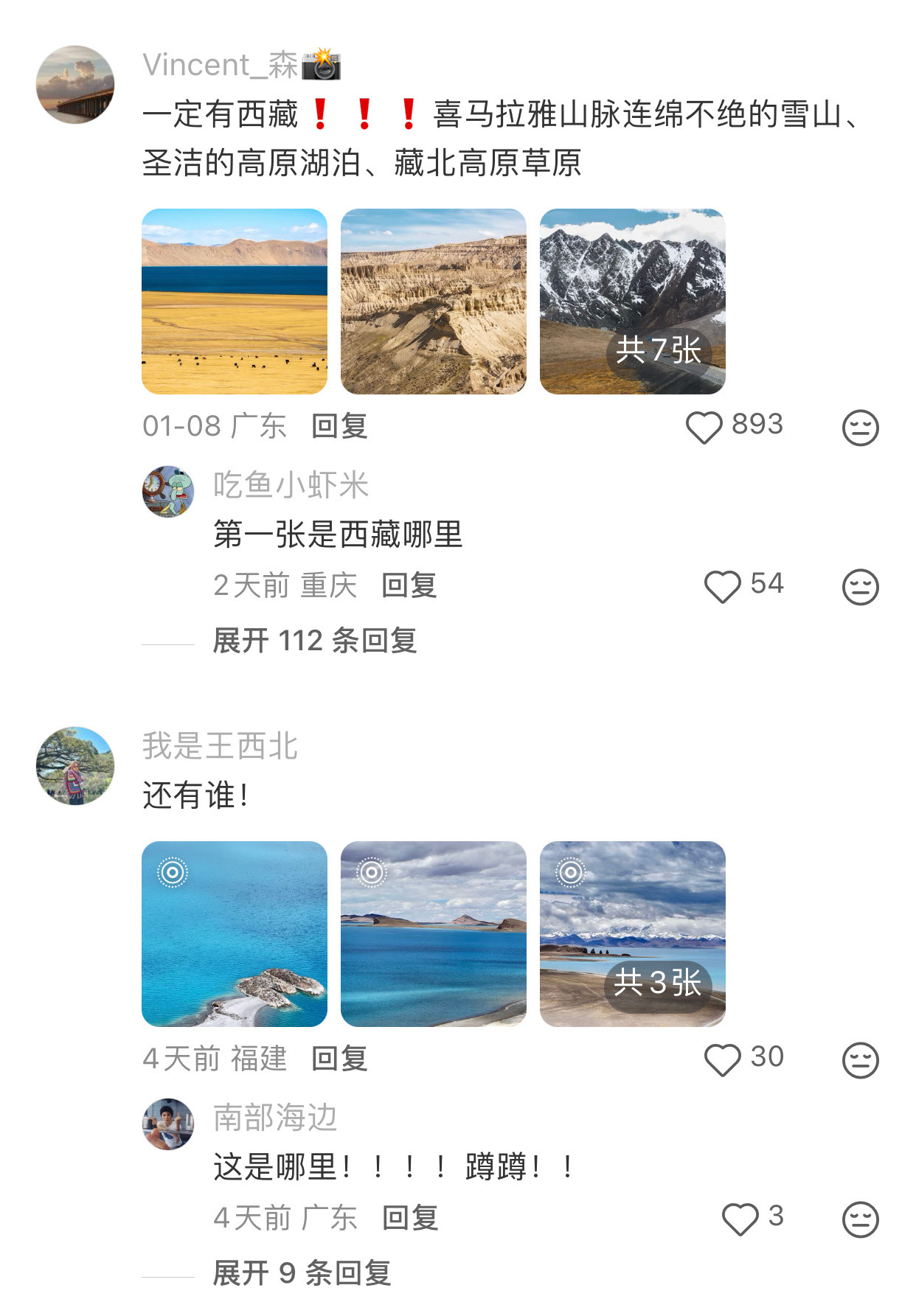Expand the 112 hidden replies
The width and height of the screenshot is (916, 1316).
tap(313, 642)
